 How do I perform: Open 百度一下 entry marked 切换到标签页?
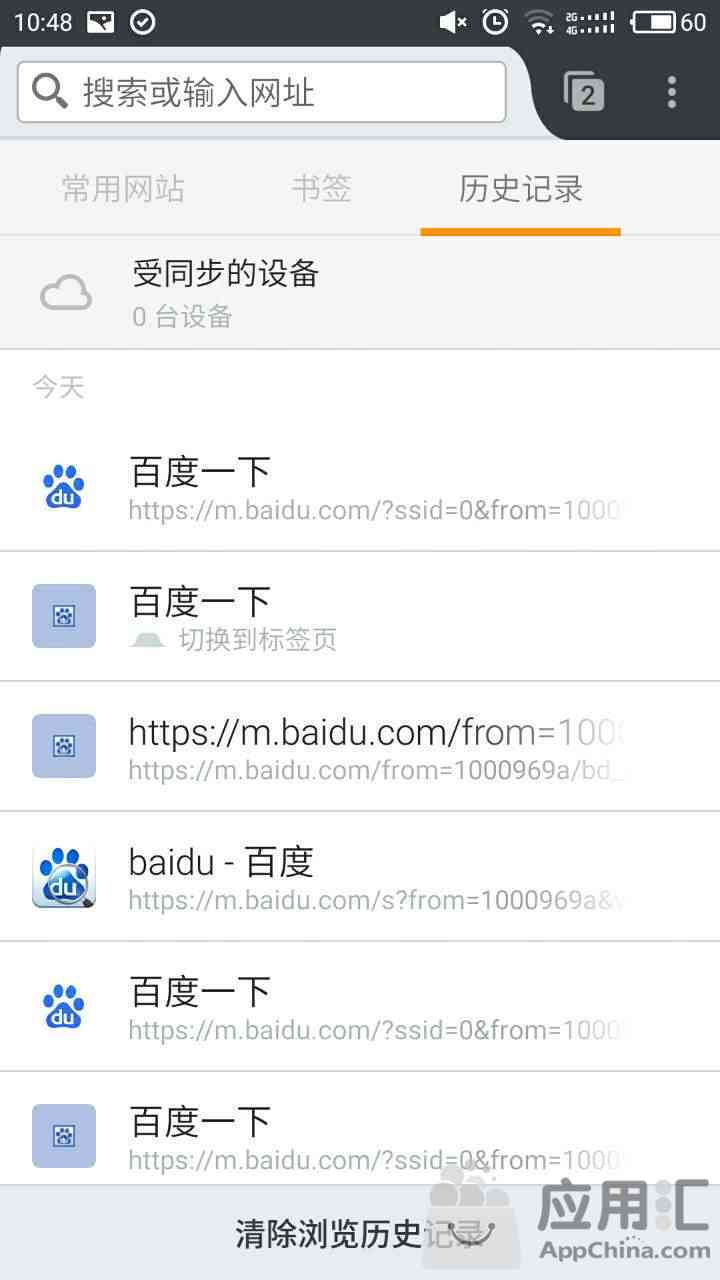360,616
